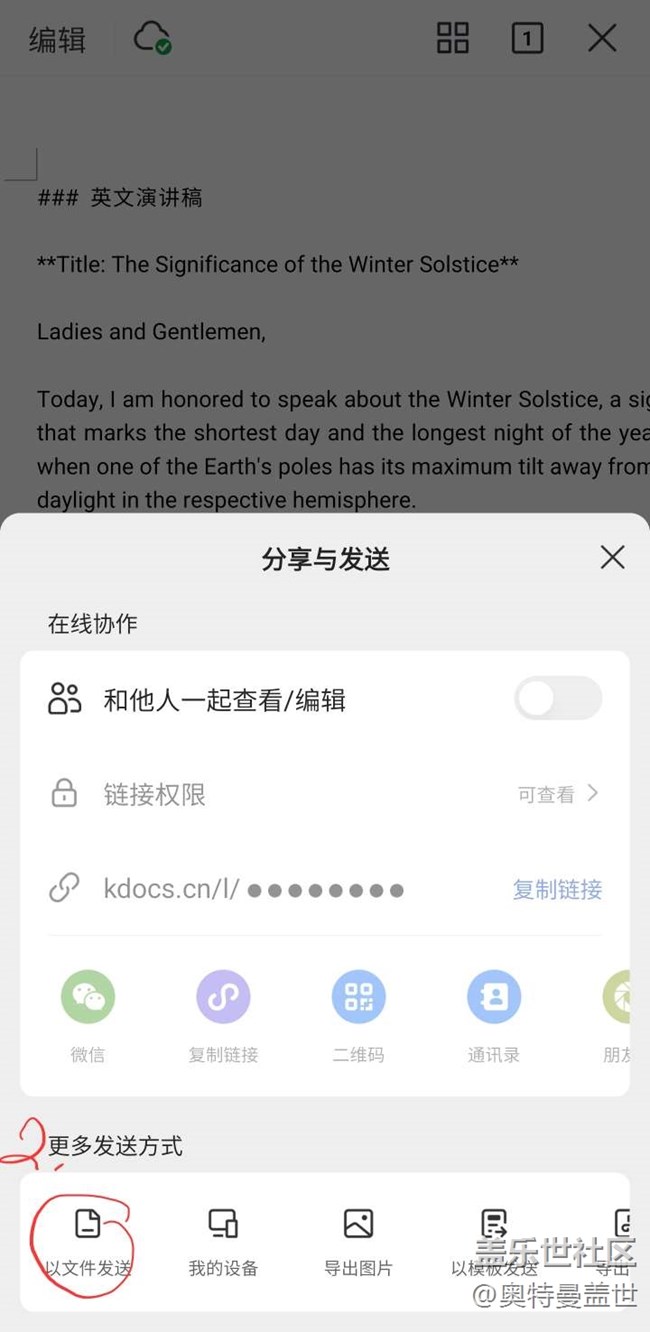650x1332 pixels.
Task: Toggle 和他人一起查看/编辑 collaboration switch
Action: (x=558, y=699)
